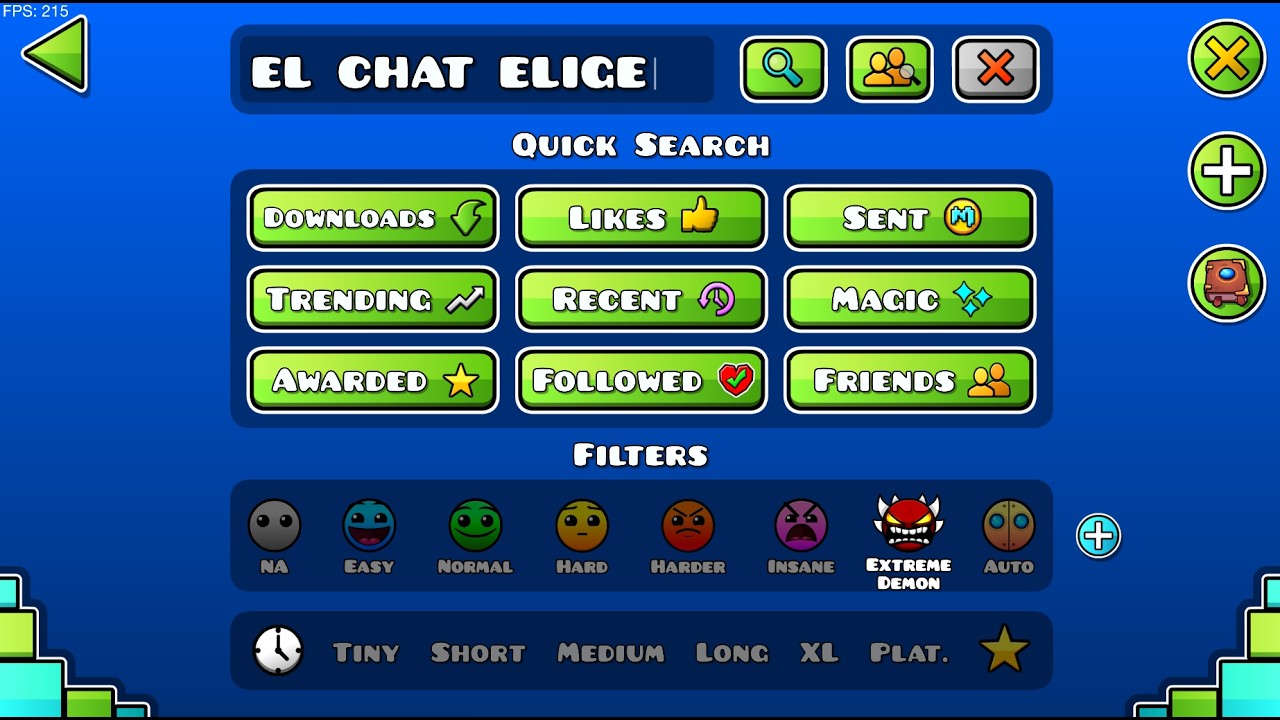Filter by XL level length
Image resolution: width=1280 pixels, height=720 pixels.
(818, 652)
